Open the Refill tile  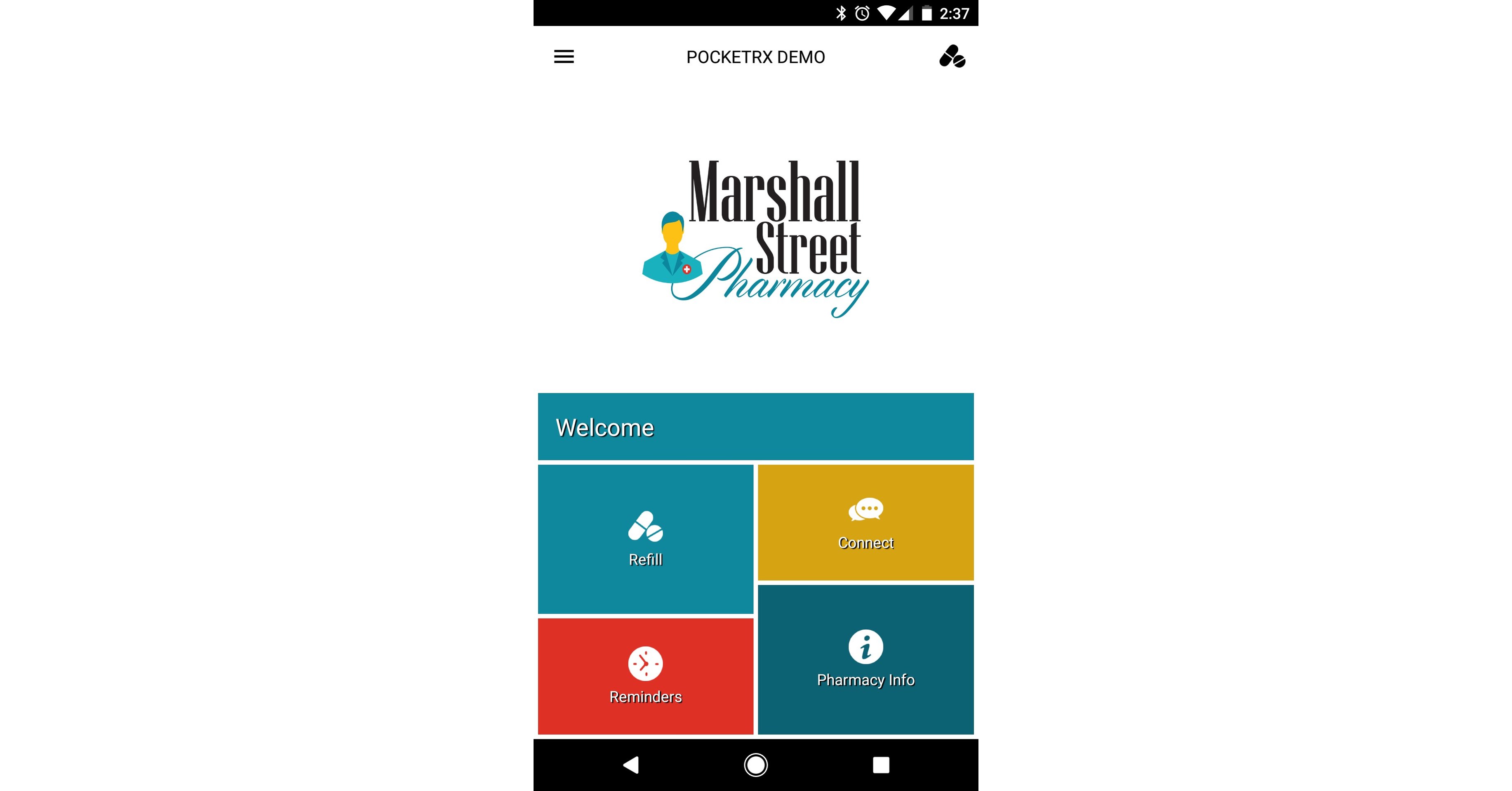click(645, 539)
